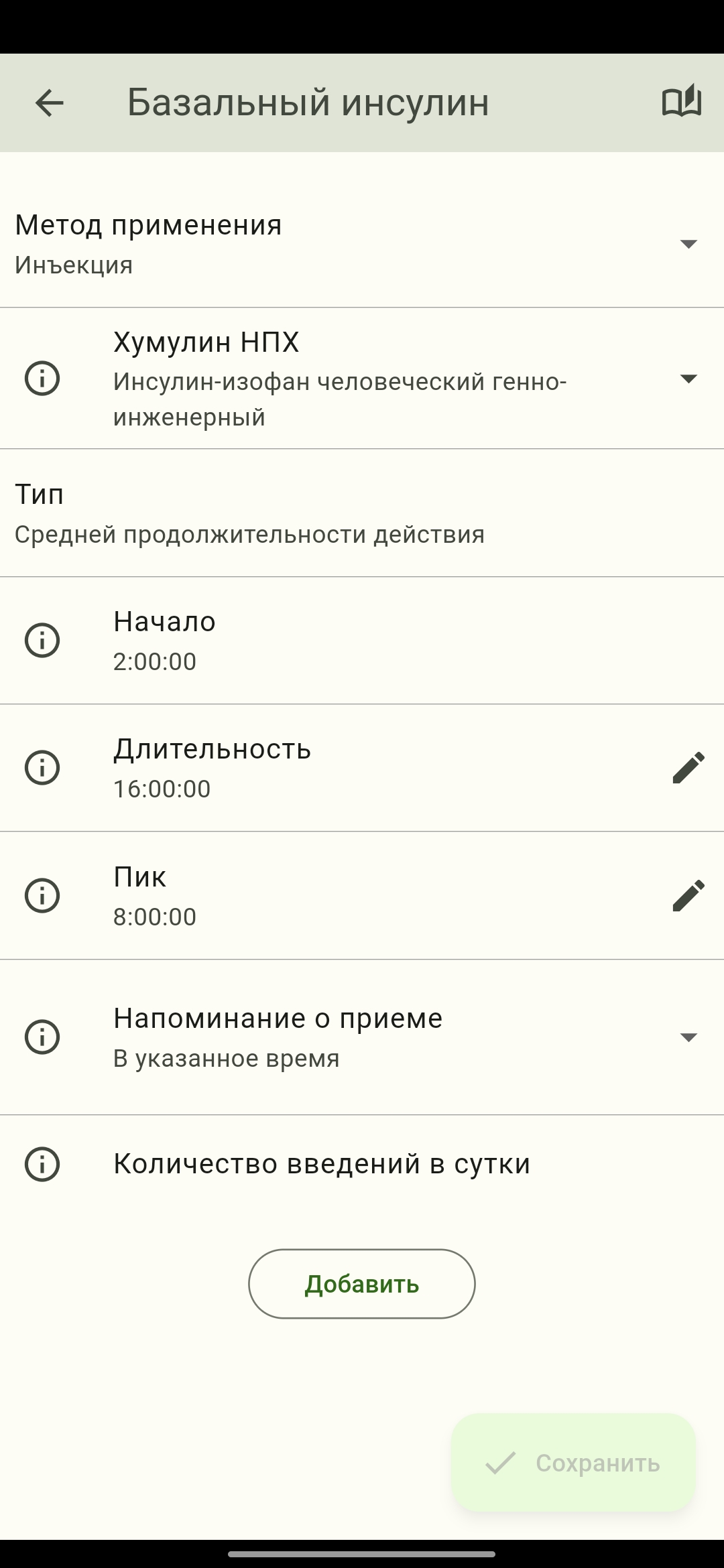Show info for Длительность
Screen dimensions: 724x1568
(42, 767)
